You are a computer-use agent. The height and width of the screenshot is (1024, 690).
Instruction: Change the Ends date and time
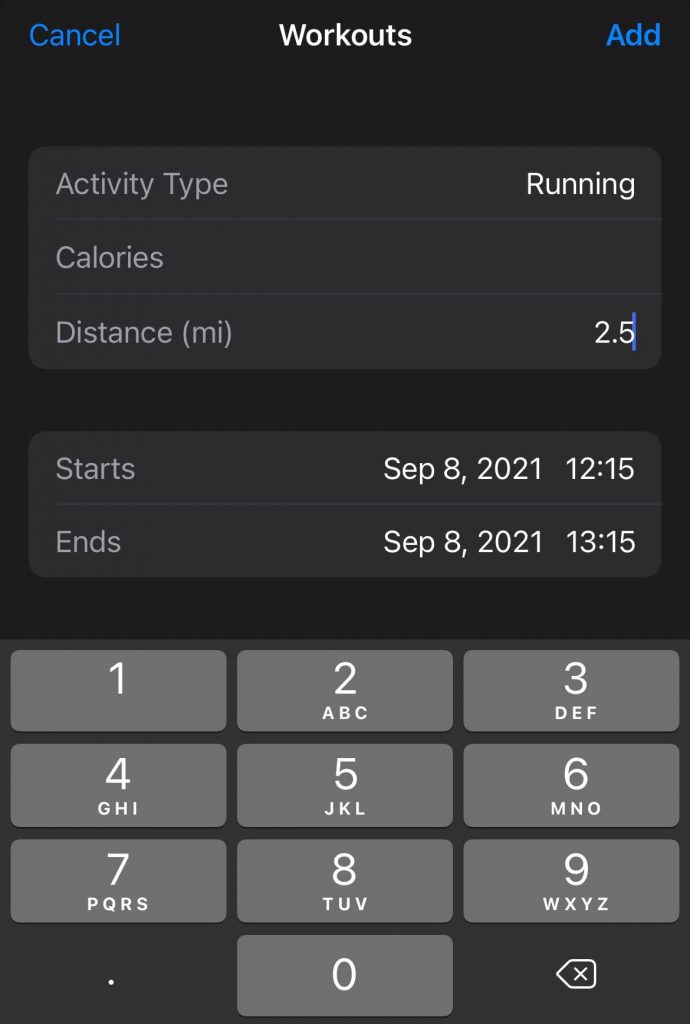(345, 542)
